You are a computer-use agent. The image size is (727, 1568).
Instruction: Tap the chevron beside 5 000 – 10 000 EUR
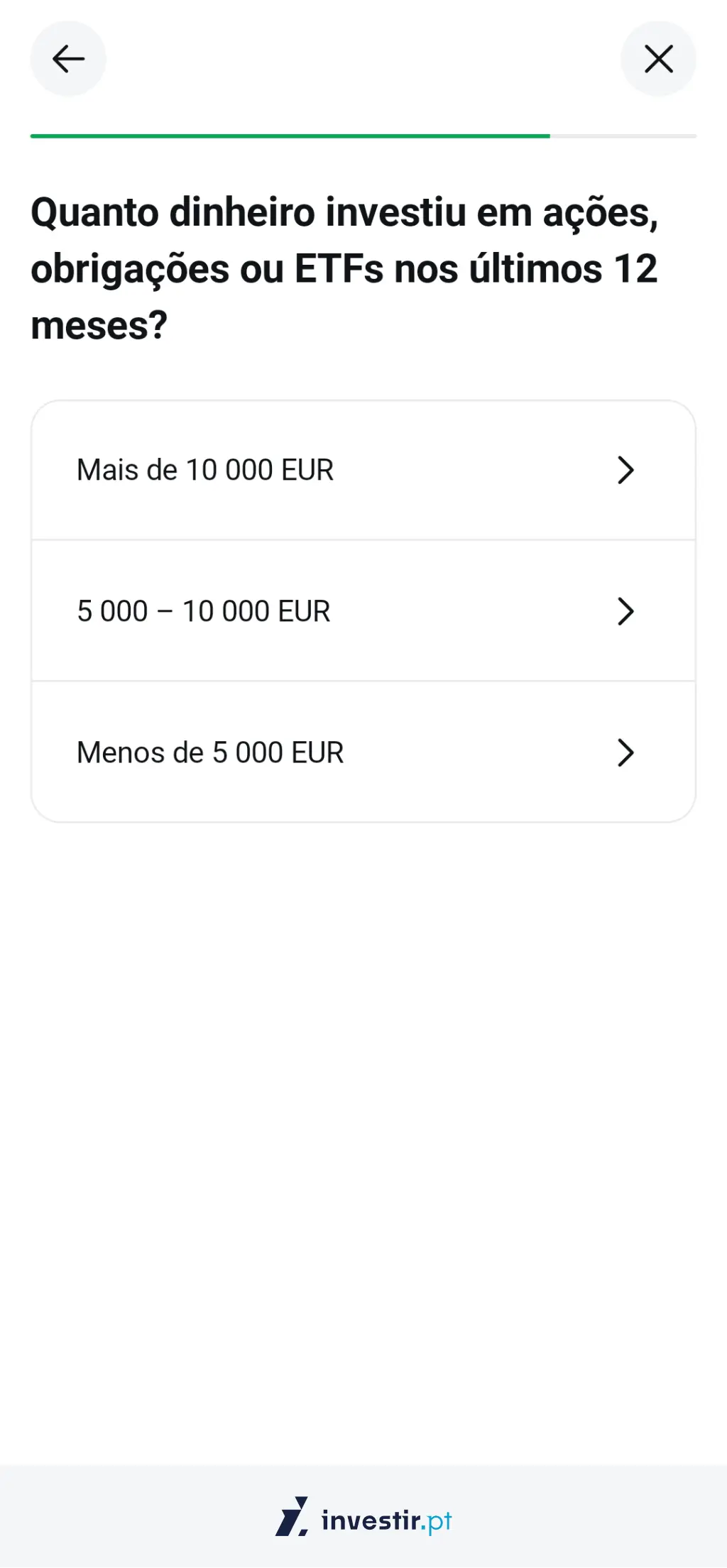[x=625, y=611]
